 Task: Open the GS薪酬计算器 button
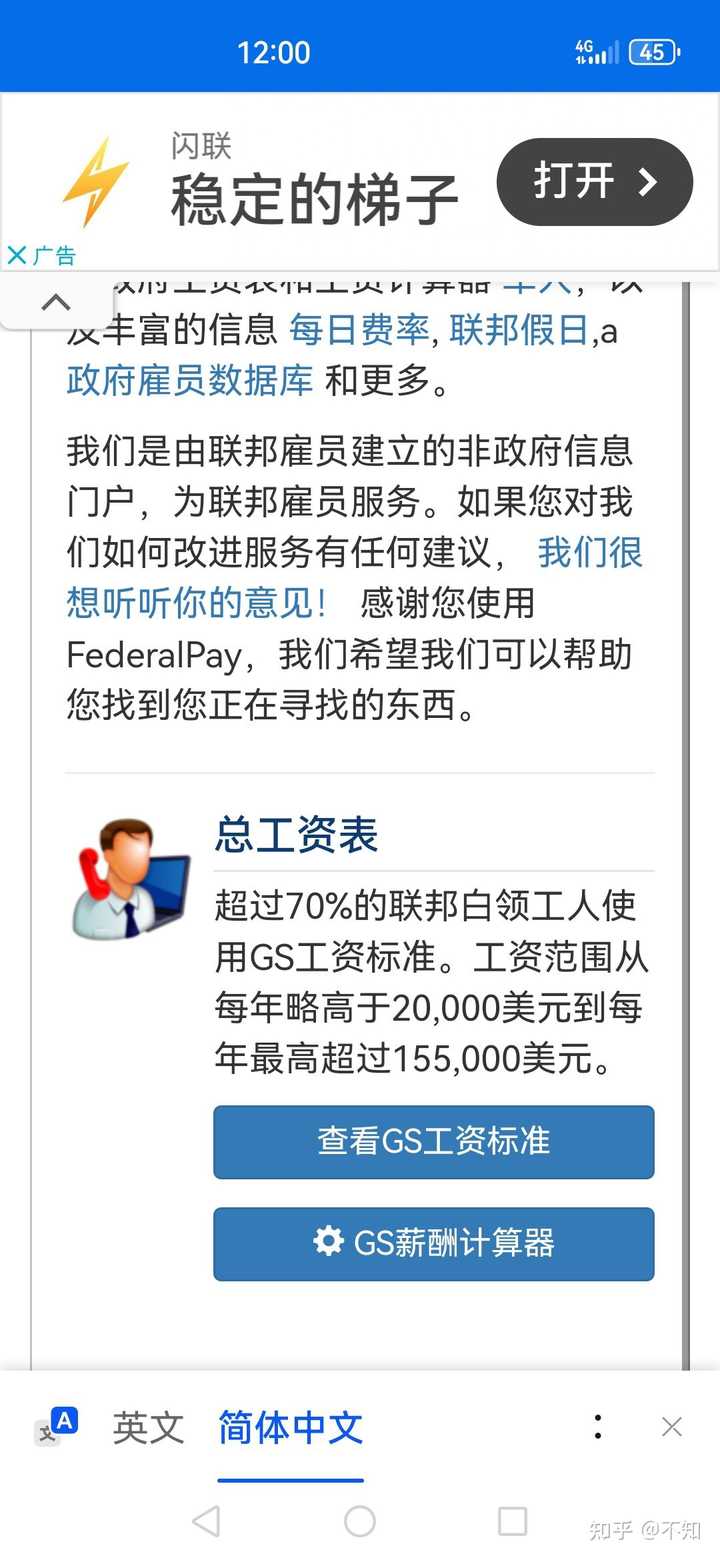[434, 1244]
